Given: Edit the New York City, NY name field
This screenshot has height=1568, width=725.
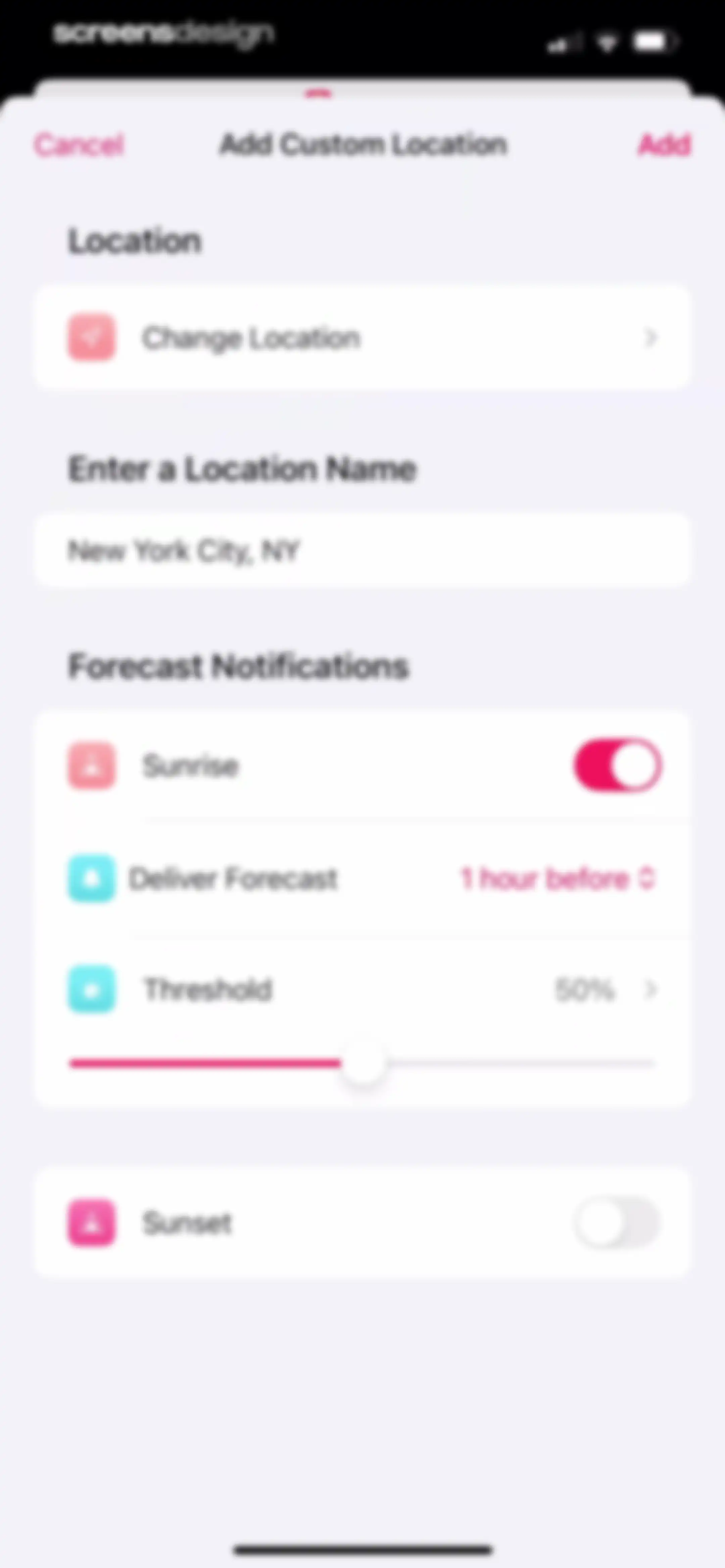Looking at the screenshot, I should [362, 551].
